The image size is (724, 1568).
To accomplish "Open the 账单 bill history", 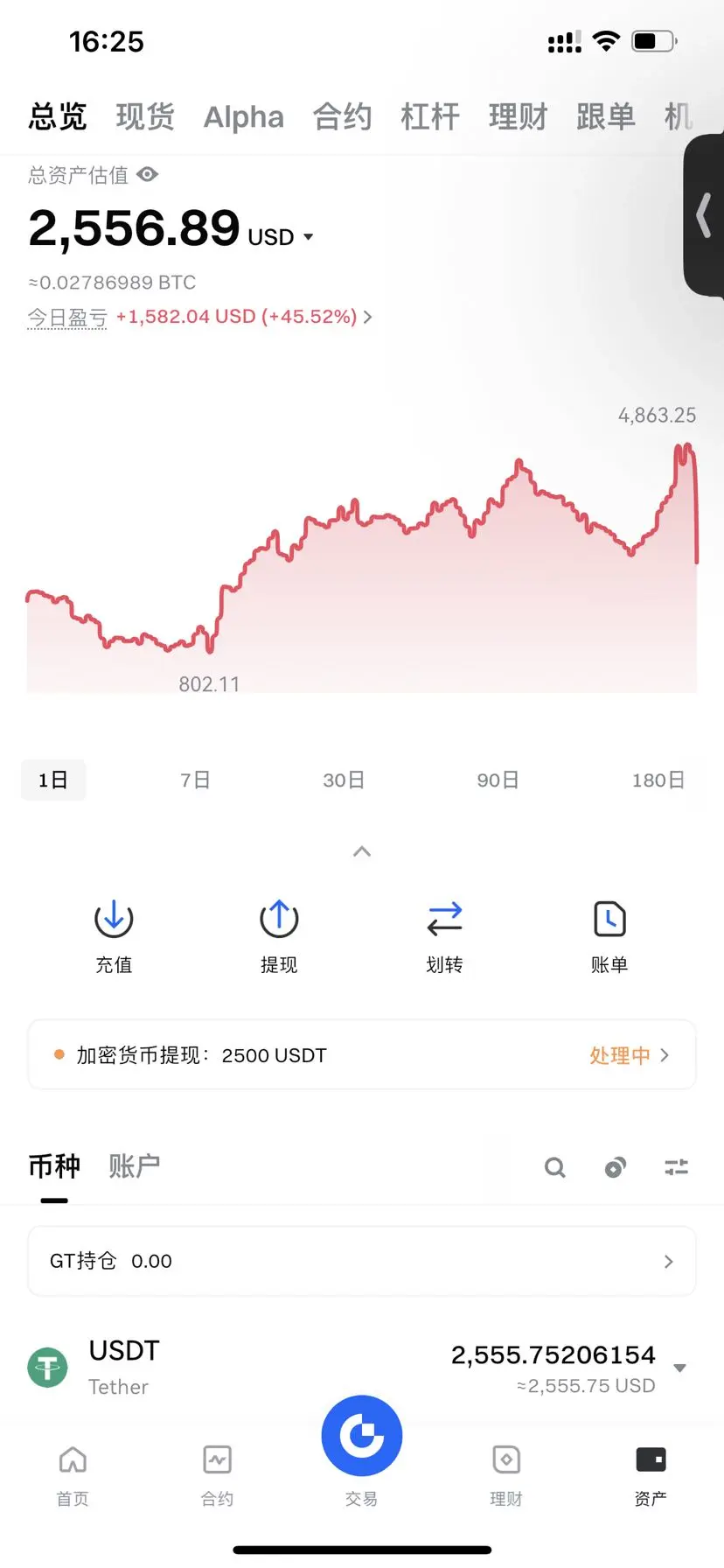I will (x=609, y=935).
